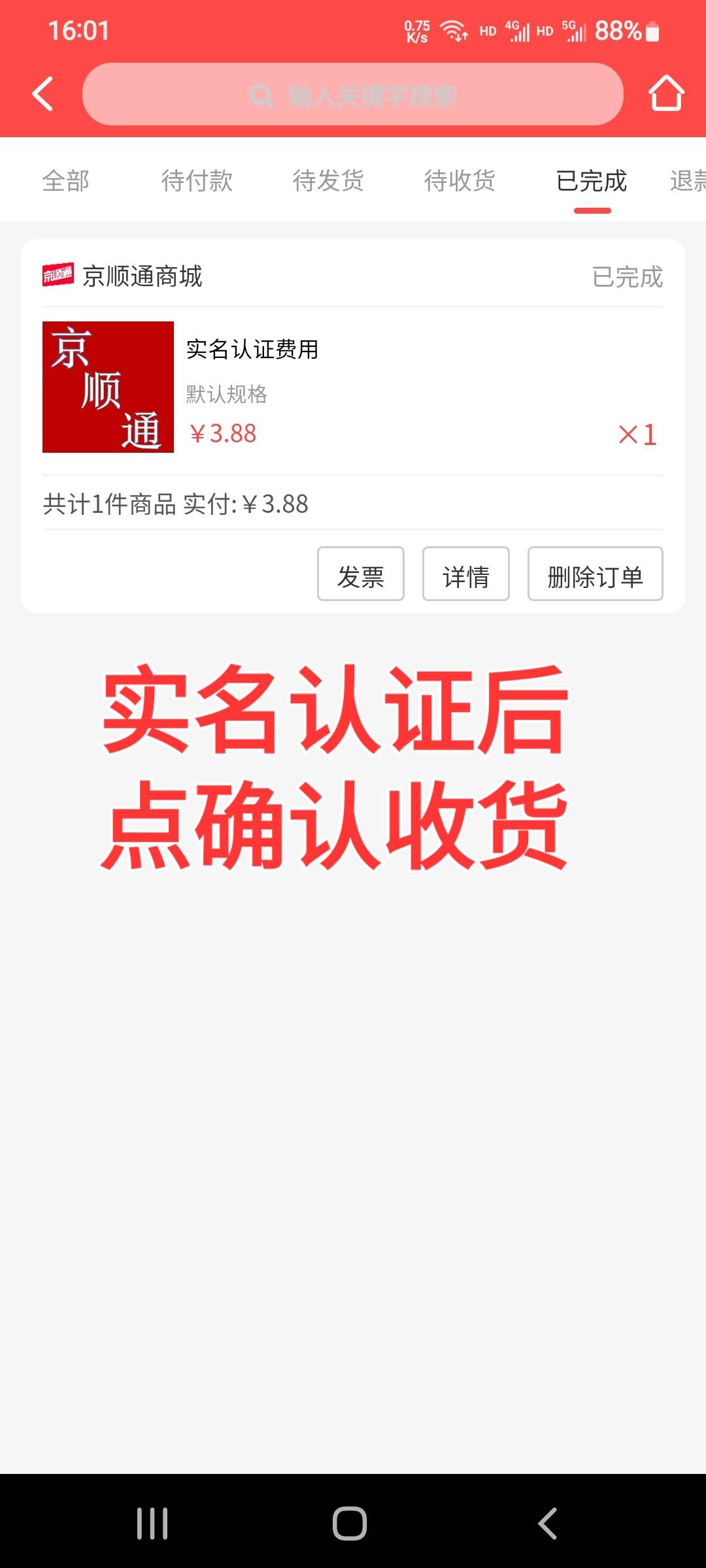Screen dimensions: 706x1568
Task: Switch to the 全部 tab
Action: click(x=65, y=180)
